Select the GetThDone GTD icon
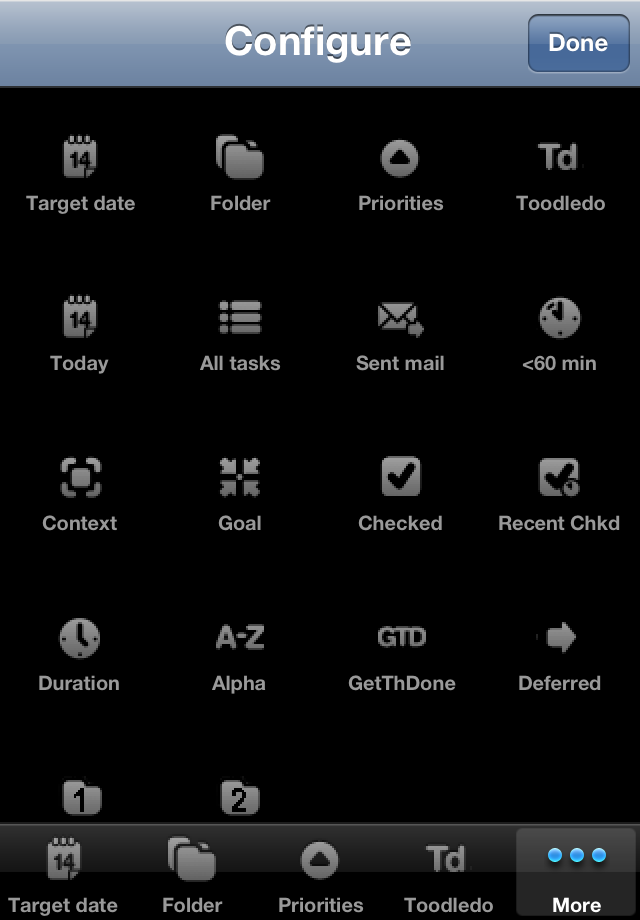The image size is (640, 920). (x=401, y=638)
